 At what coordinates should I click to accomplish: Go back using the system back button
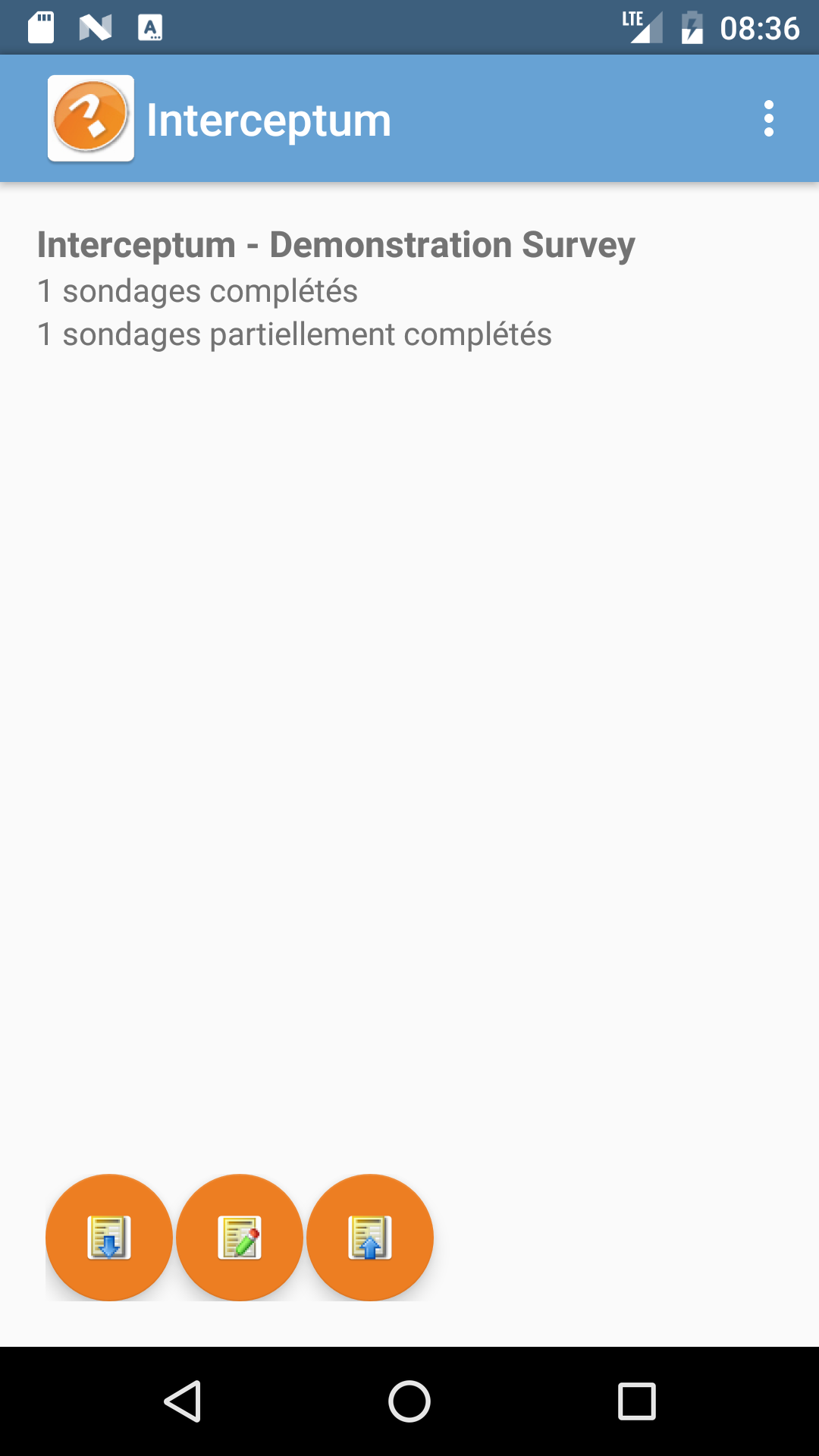click(x=183, y=1401)
